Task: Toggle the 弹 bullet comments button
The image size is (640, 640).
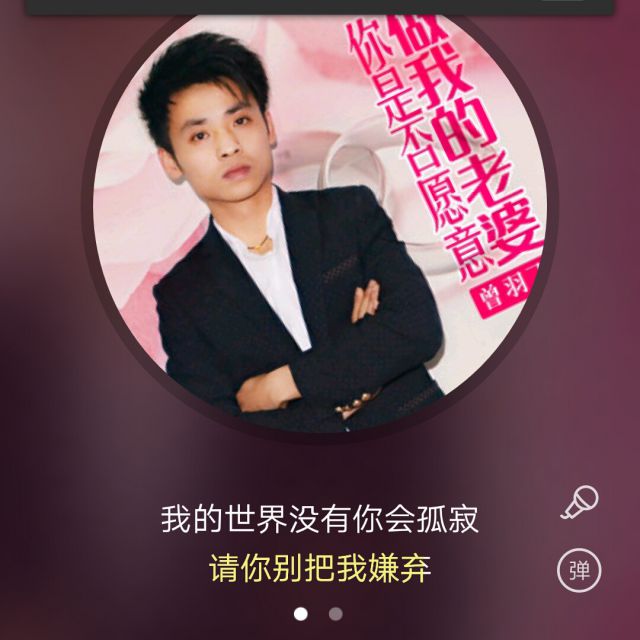Action: [x=579, y=570]
